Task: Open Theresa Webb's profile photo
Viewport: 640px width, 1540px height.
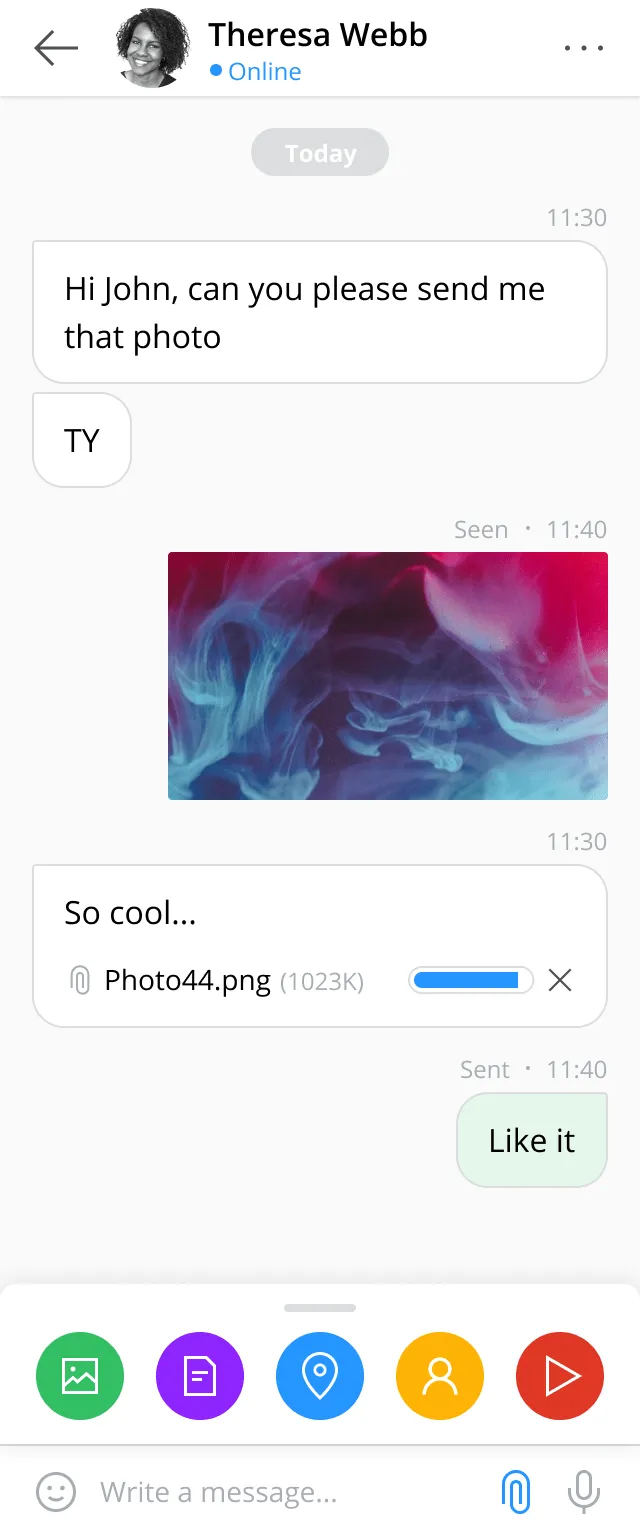Action: tap(153, 48)
